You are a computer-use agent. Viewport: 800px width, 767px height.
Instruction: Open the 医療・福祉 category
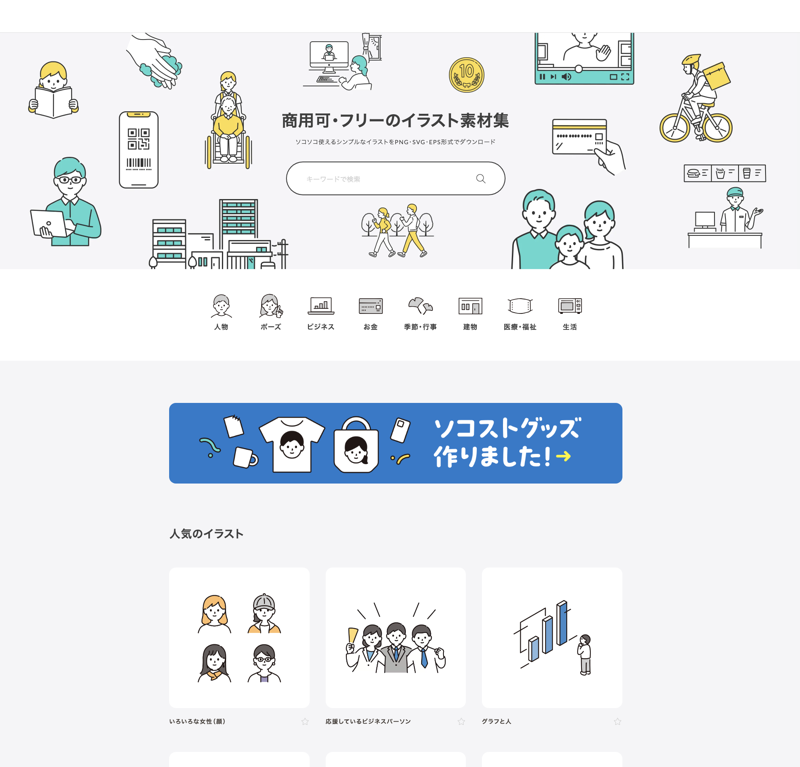pos(520,312)
